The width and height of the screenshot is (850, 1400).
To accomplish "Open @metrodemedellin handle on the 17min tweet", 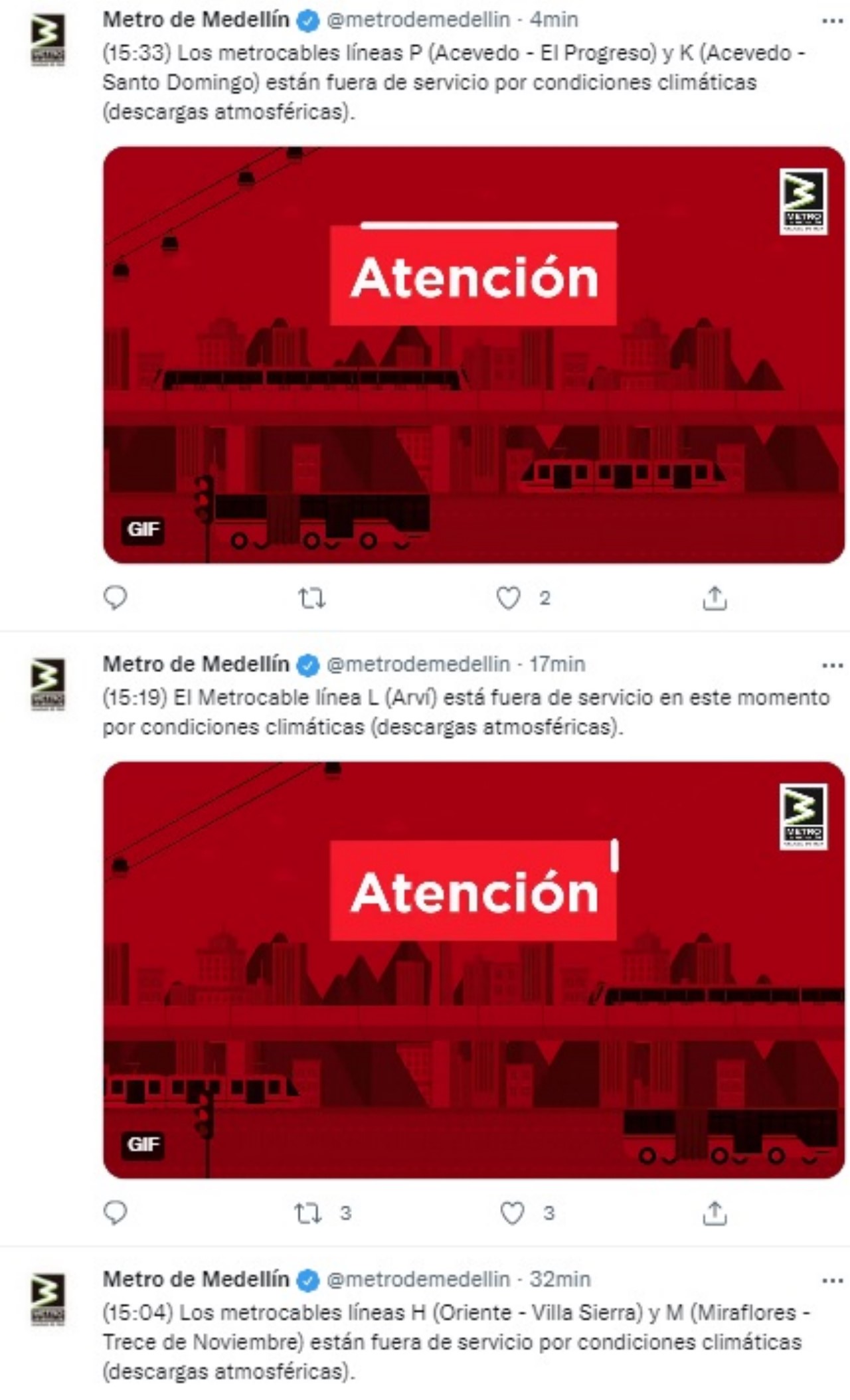I will coord(418,664).
